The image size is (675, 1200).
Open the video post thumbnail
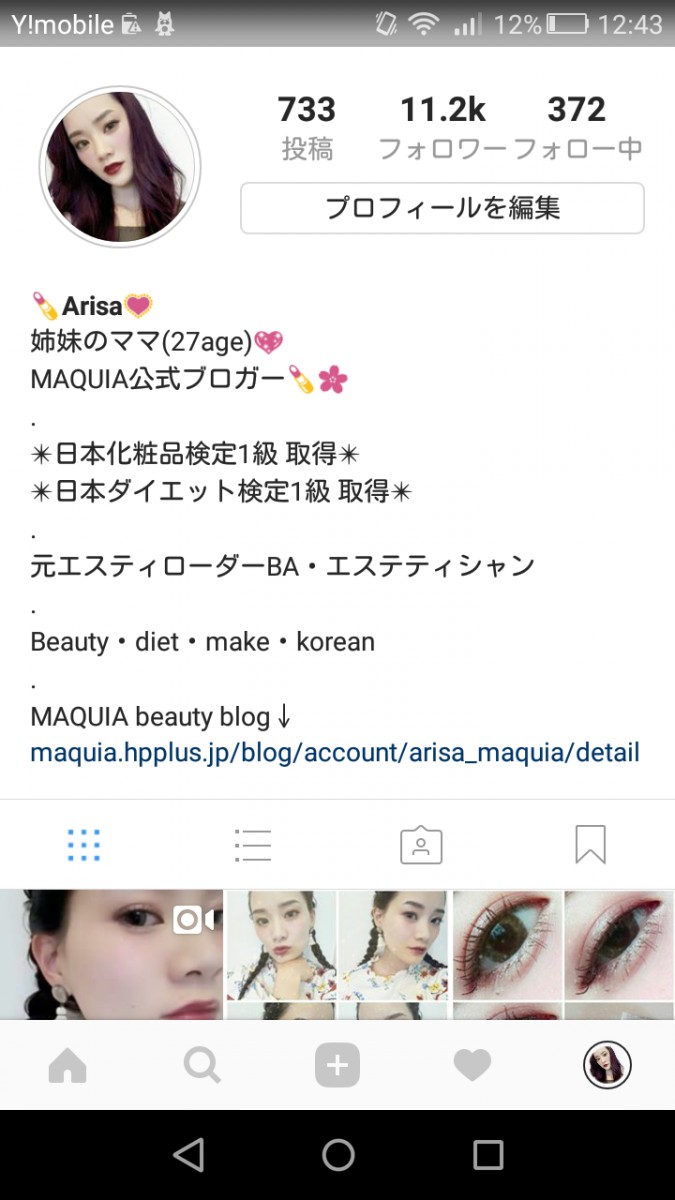[x=111, y=955]
